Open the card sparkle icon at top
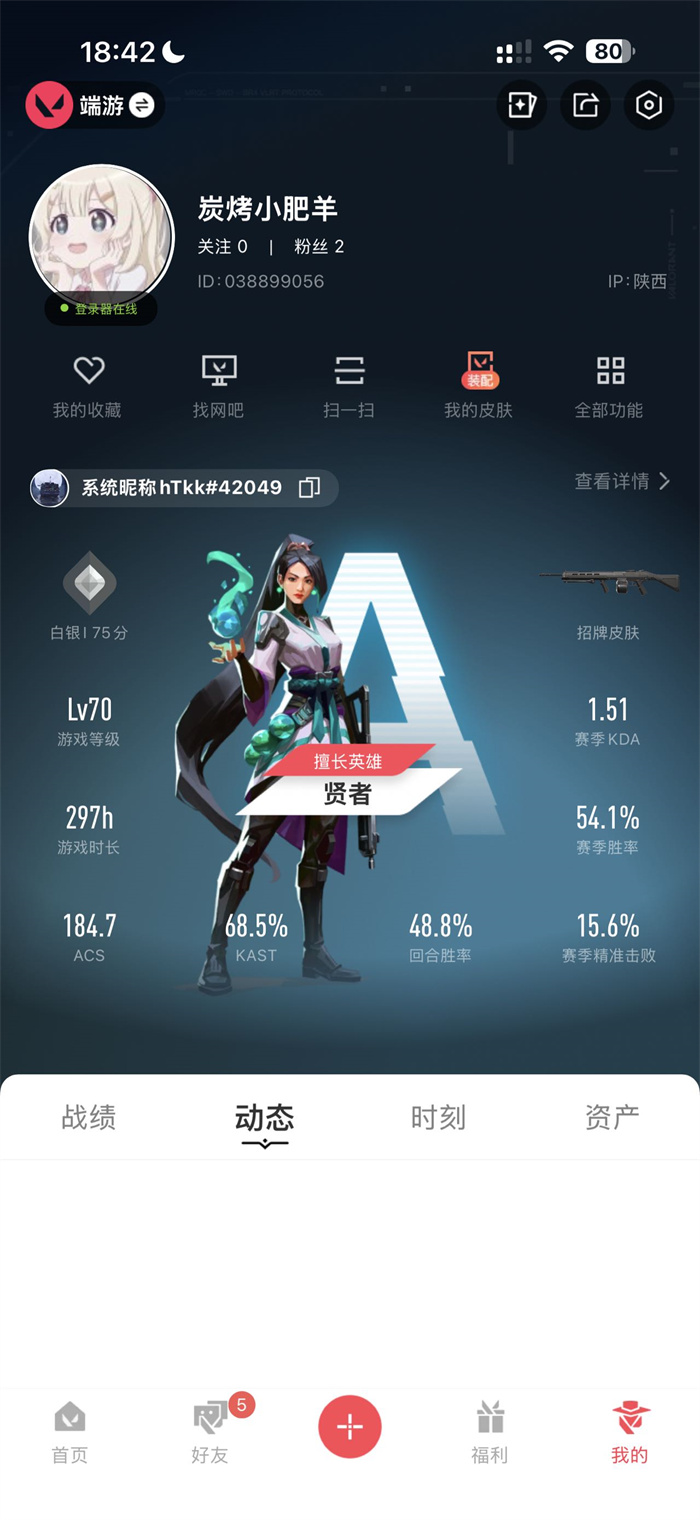 (521, 105)
